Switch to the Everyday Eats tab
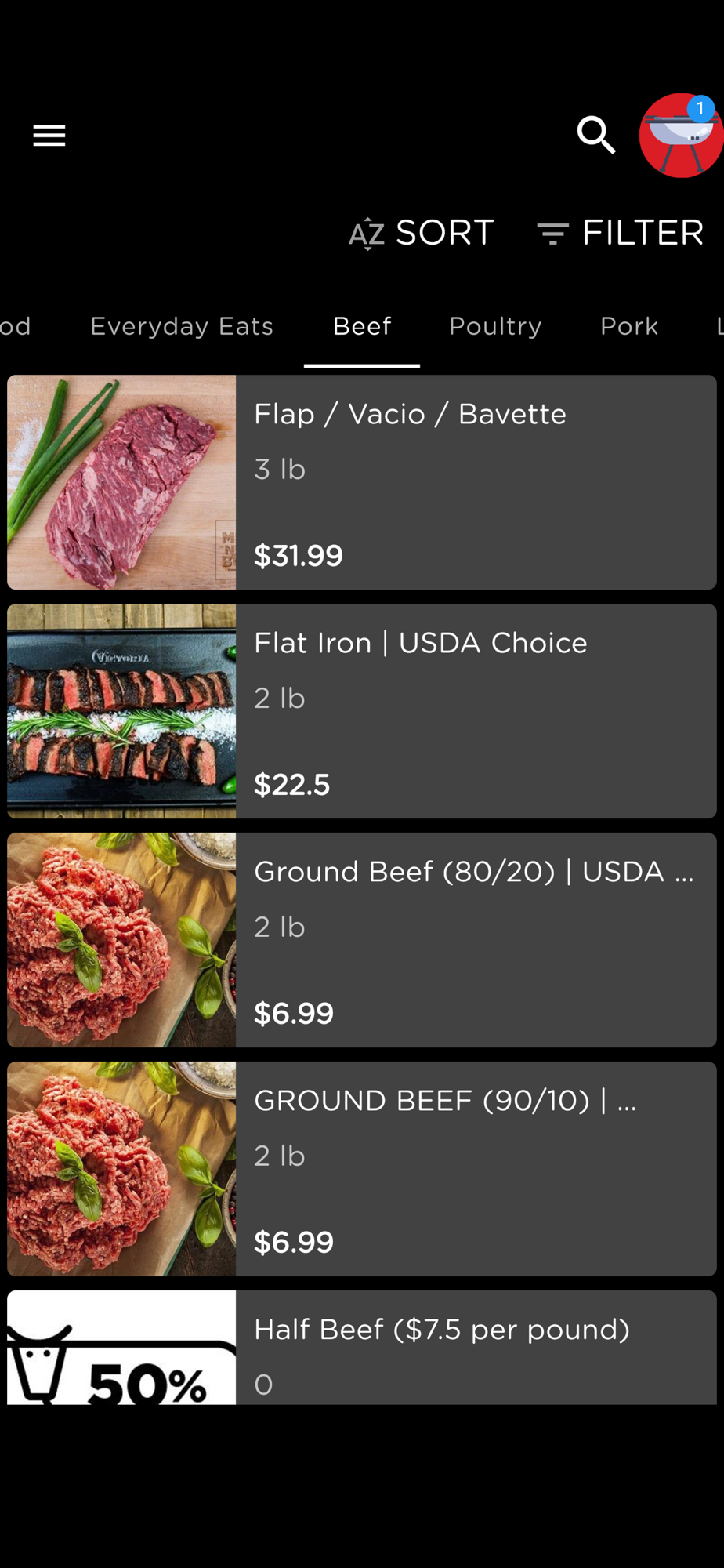724x1568 pixels. click(x=182, y=326)
